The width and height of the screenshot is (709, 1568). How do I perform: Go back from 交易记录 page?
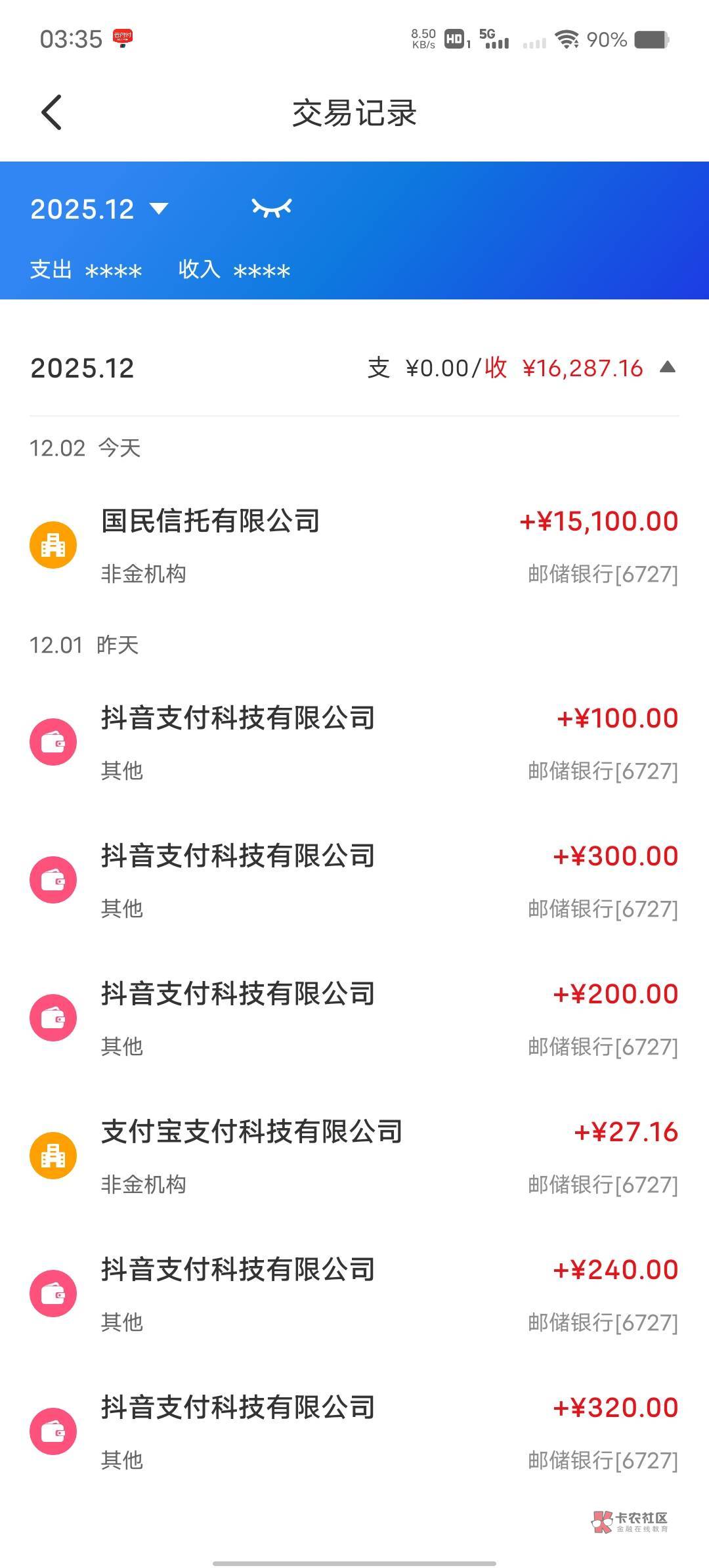[x=51, y=112]
